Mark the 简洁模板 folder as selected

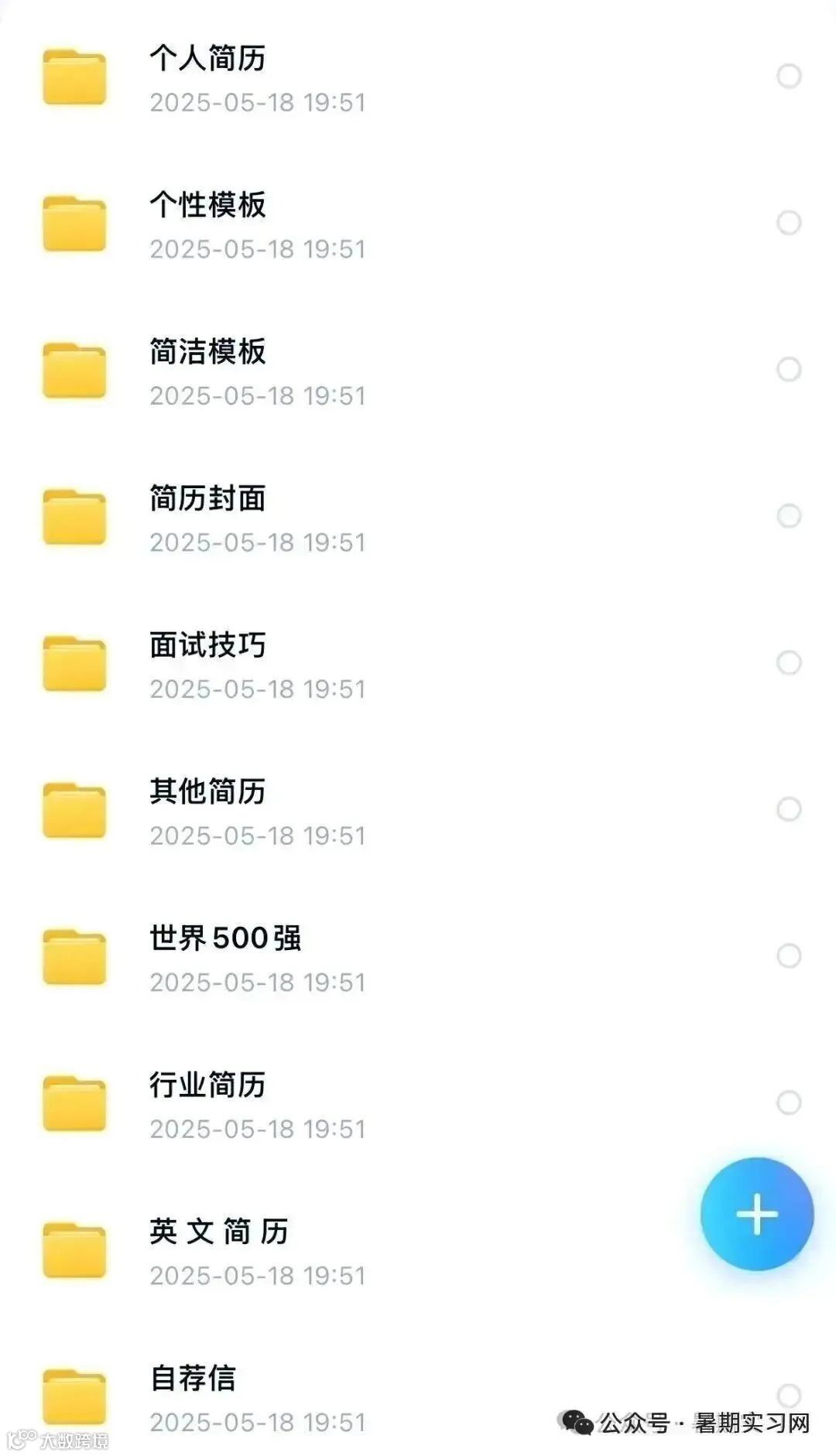click(x=789, y=369)
